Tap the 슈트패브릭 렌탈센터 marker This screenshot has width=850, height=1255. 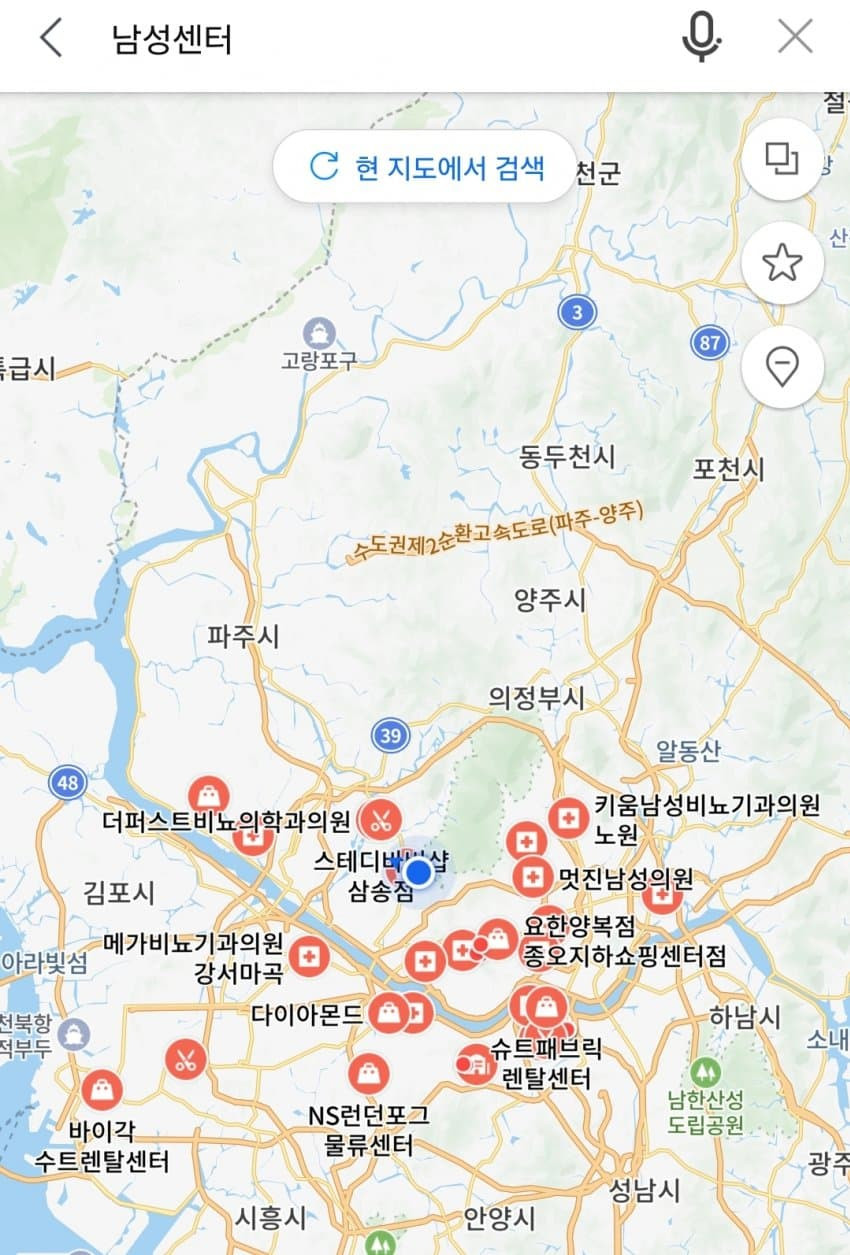477,1066
